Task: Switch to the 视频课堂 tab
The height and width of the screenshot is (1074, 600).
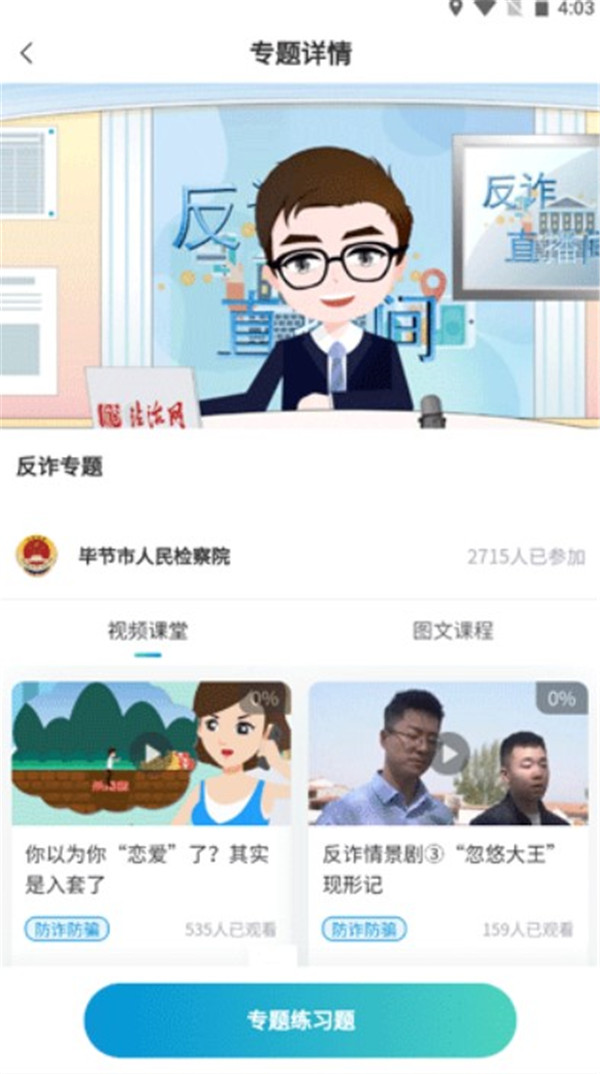Action: pyautogui.click(x=148, y=631)
